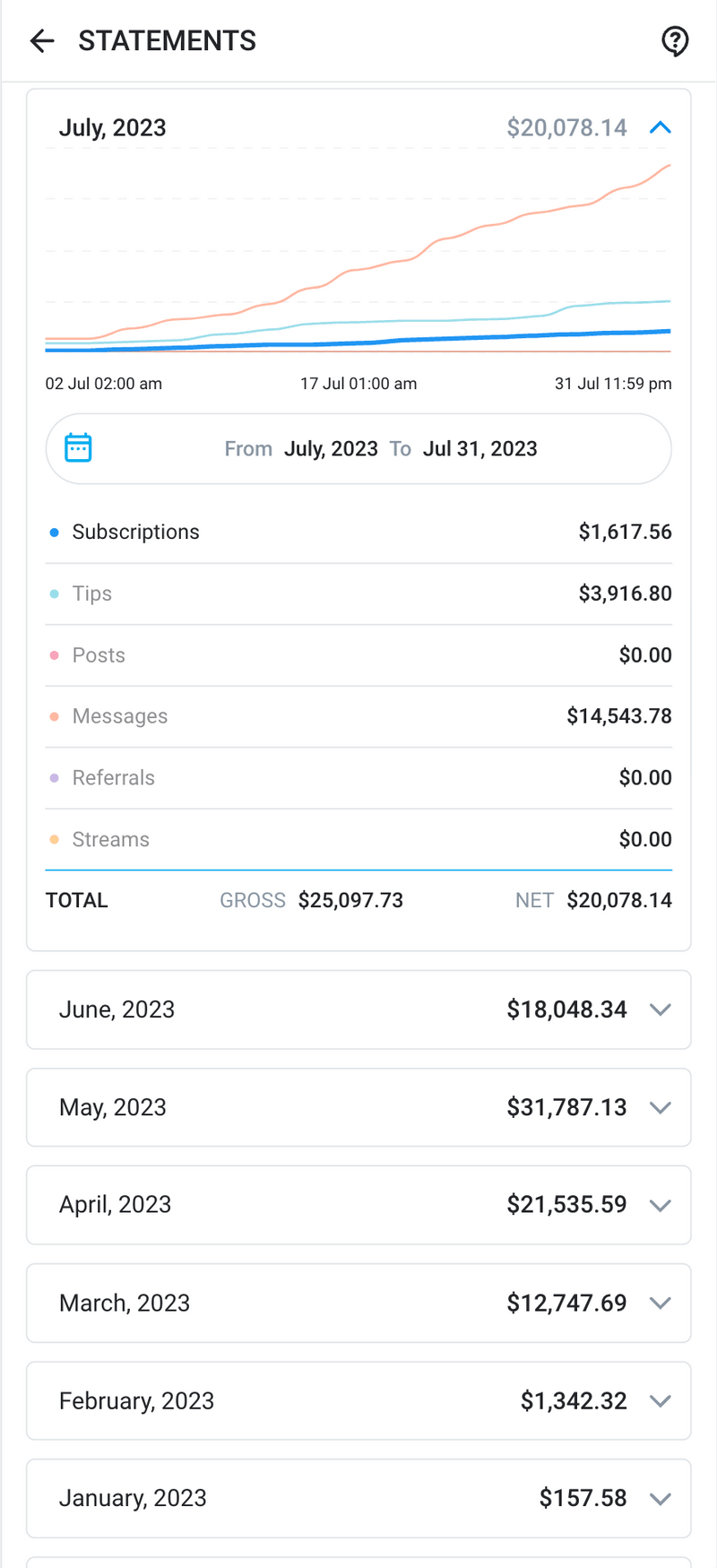Click the blue calendar icon
The image size is (717, 1568).
pyautogui.click(x=79, y=448)
